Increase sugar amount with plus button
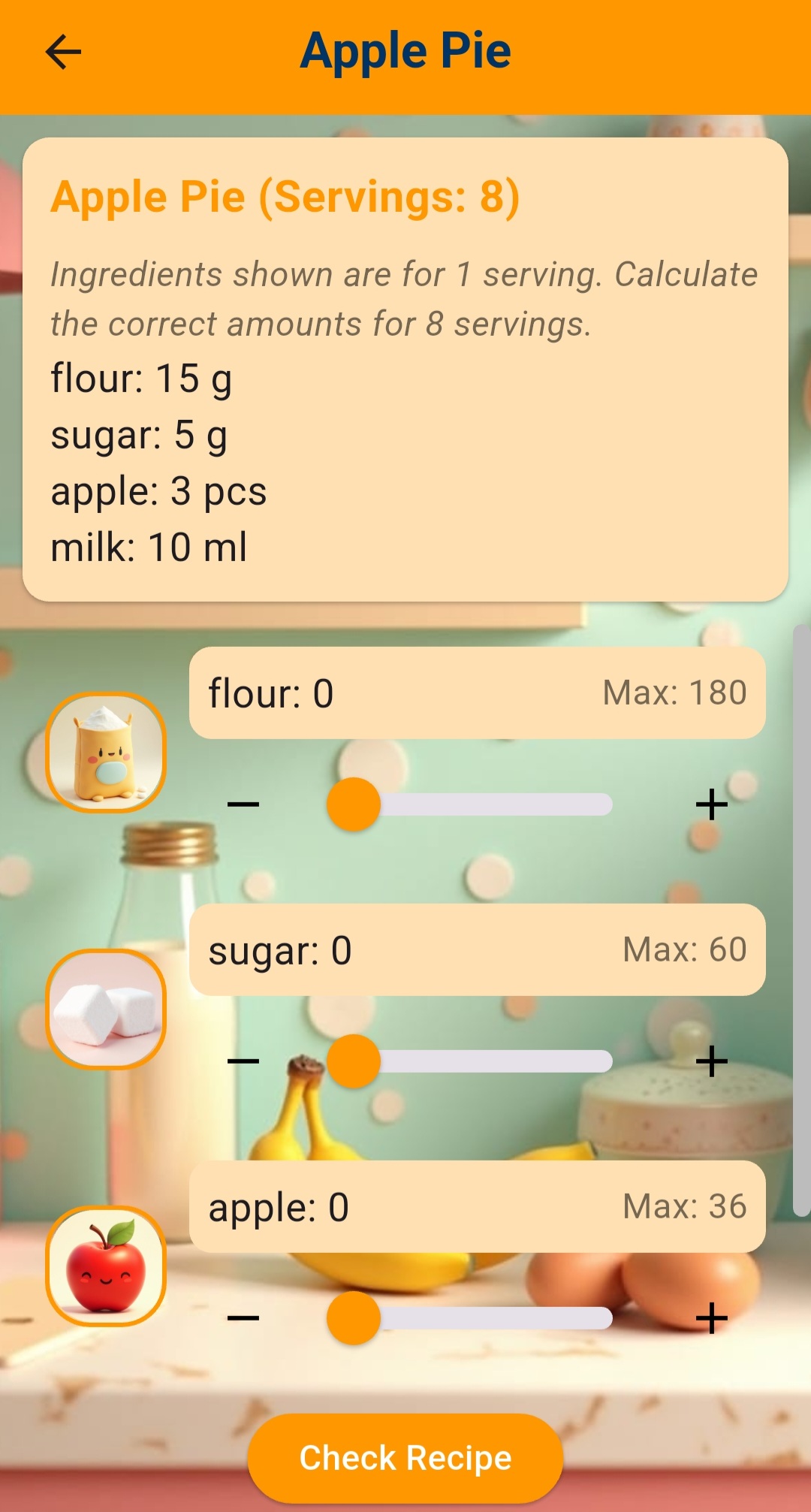The image size is (811, 1512). pyautogui.click(x=711, y=1061)
